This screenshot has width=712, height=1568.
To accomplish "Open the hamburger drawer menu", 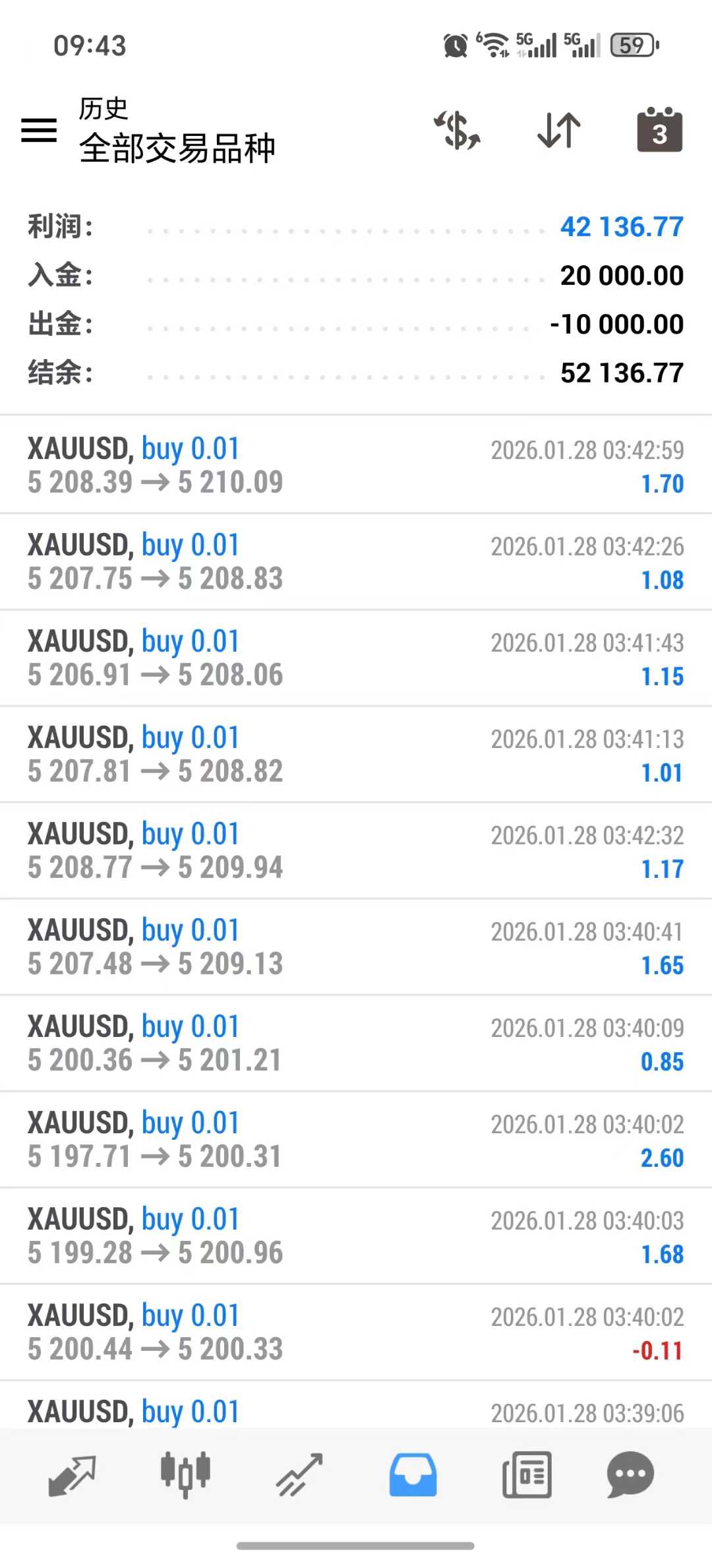I will pyautogui.click(x=39, y=130).
